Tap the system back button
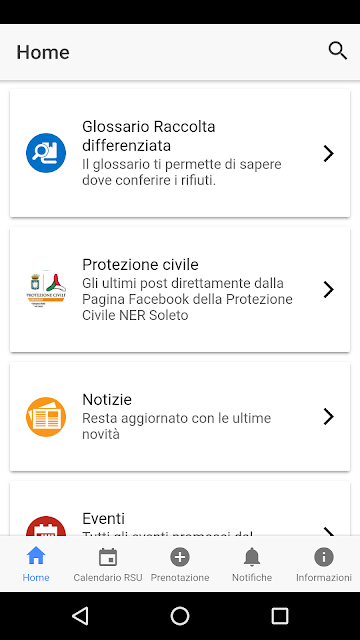The width and height of the screenshot is (360, 640). point(80,616)
